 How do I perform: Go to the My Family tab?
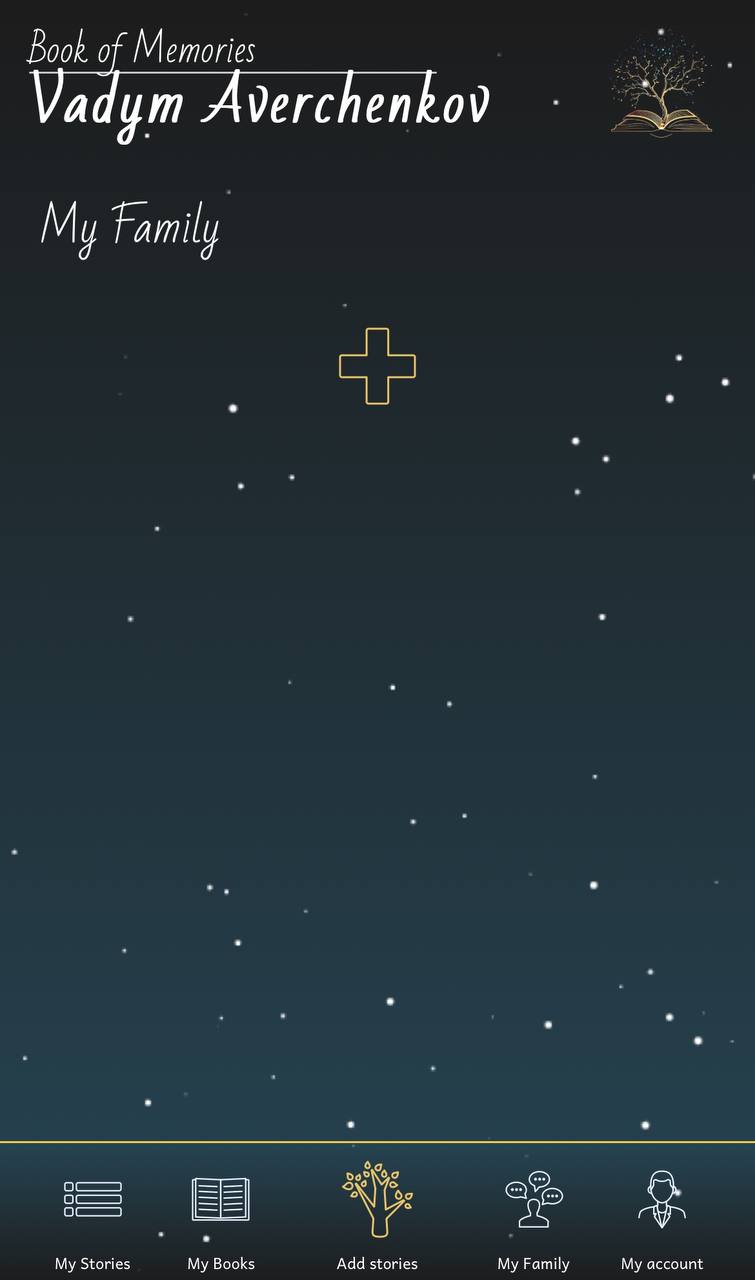click(533, 1220)
